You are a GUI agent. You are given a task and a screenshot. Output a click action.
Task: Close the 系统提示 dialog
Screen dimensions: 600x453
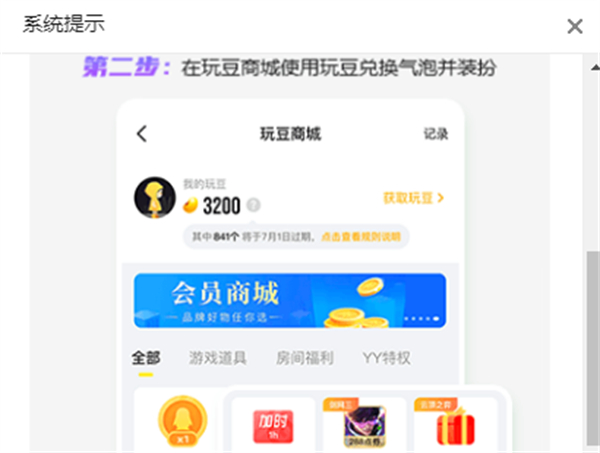coord(574,26)
